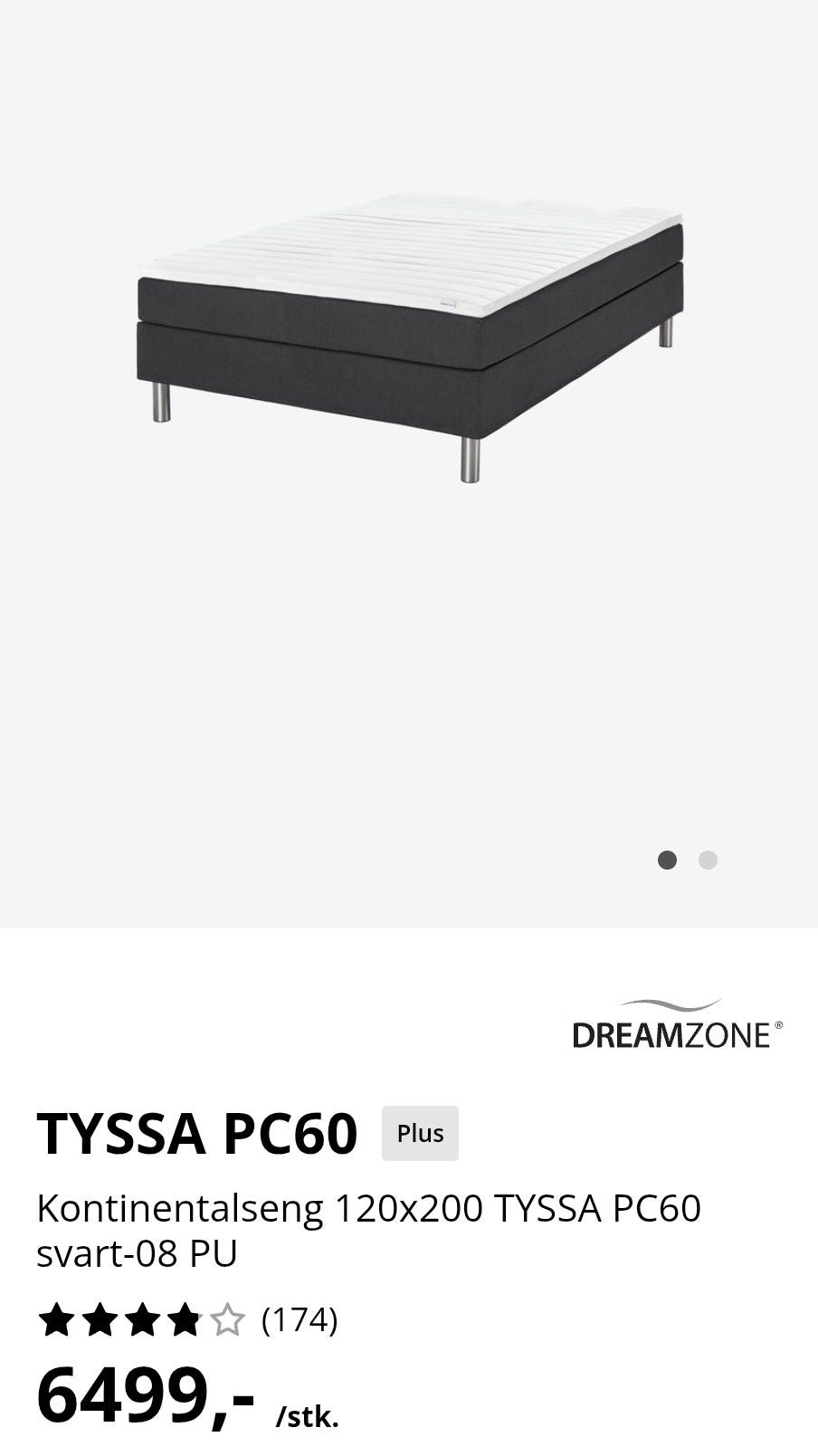Tap the Plus badge beside TYSSA PC60

click(x=420, y=1133)
